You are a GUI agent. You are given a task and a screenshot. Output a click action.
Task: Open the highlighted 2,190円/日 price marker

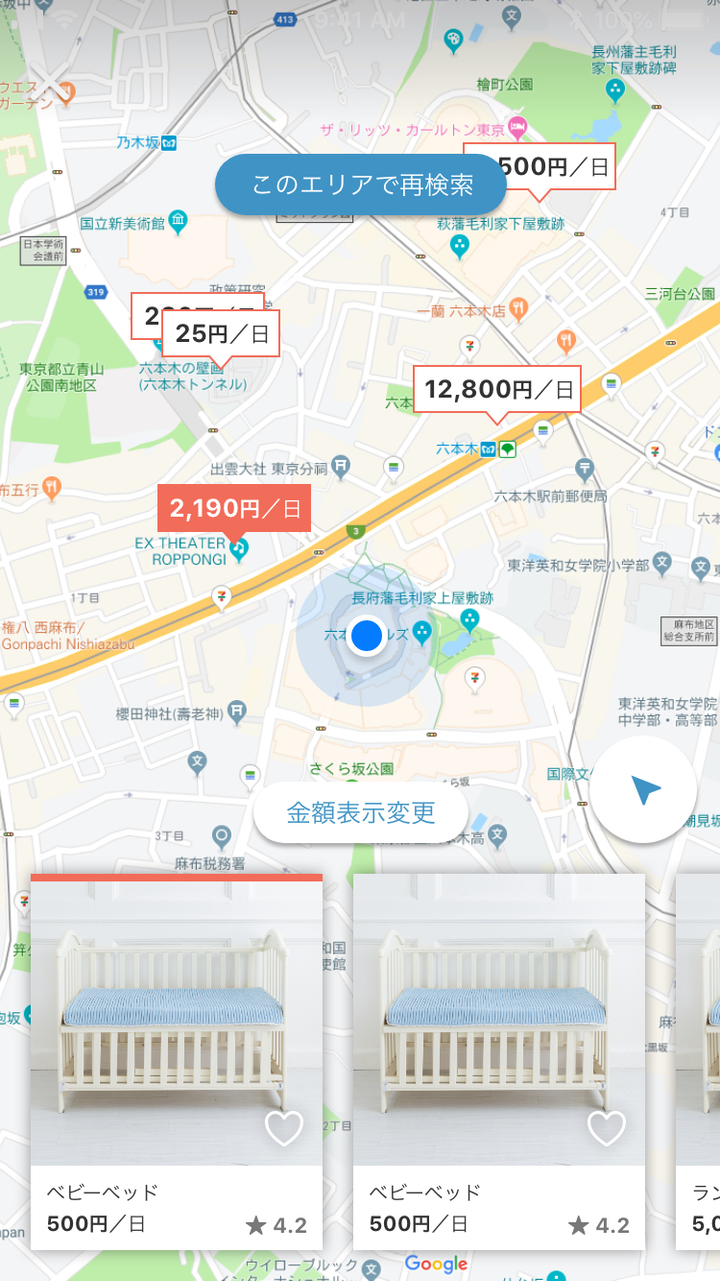pos(234,508)
